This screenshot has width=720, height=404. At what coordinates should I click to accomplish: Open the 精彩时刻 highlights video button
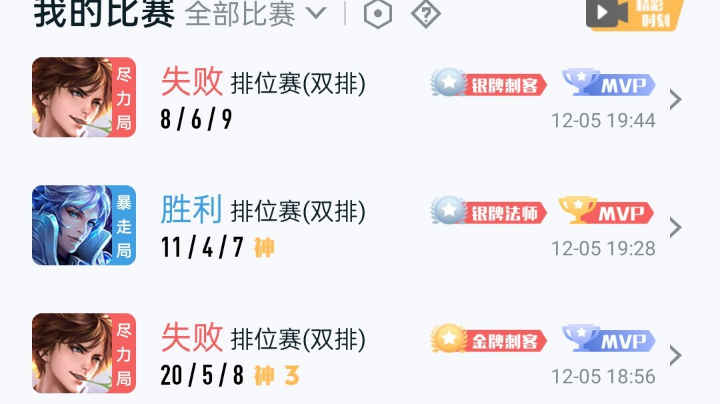(635, 12)
